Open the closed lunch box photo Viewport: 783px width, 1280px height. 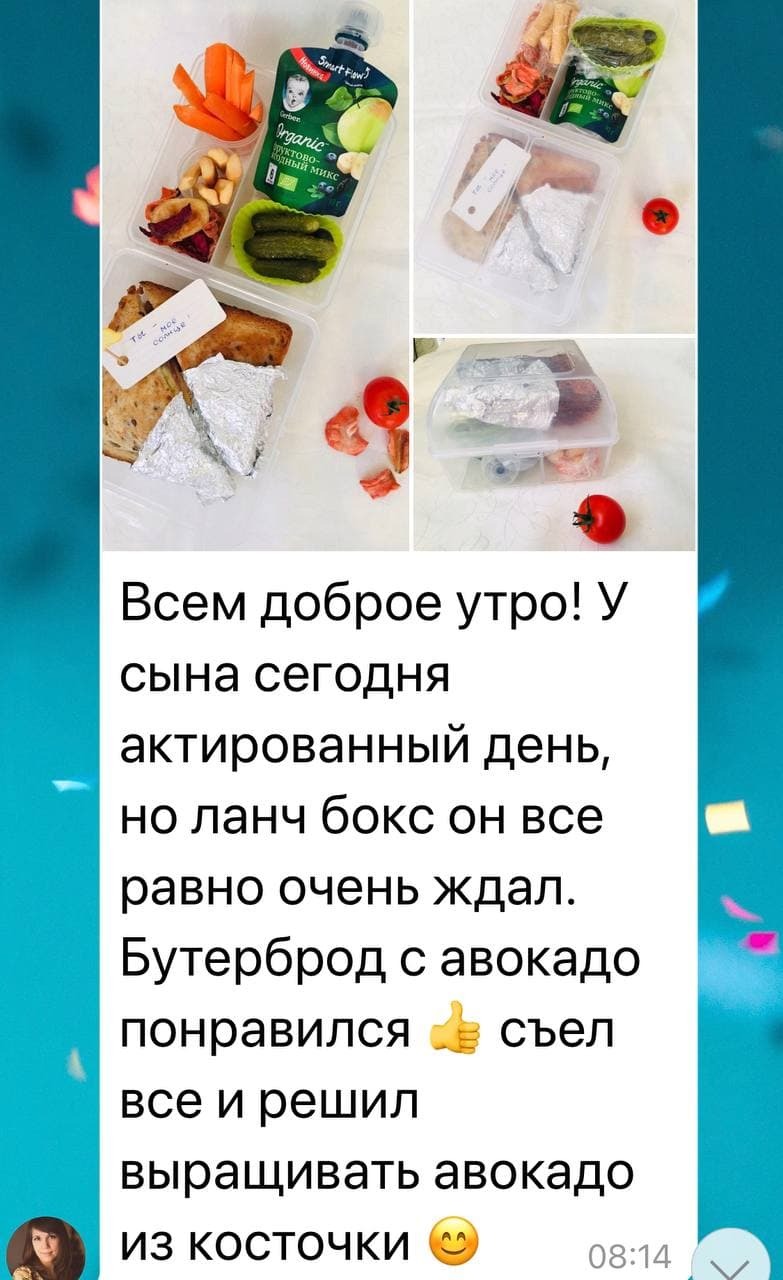[x=554, y=444]
